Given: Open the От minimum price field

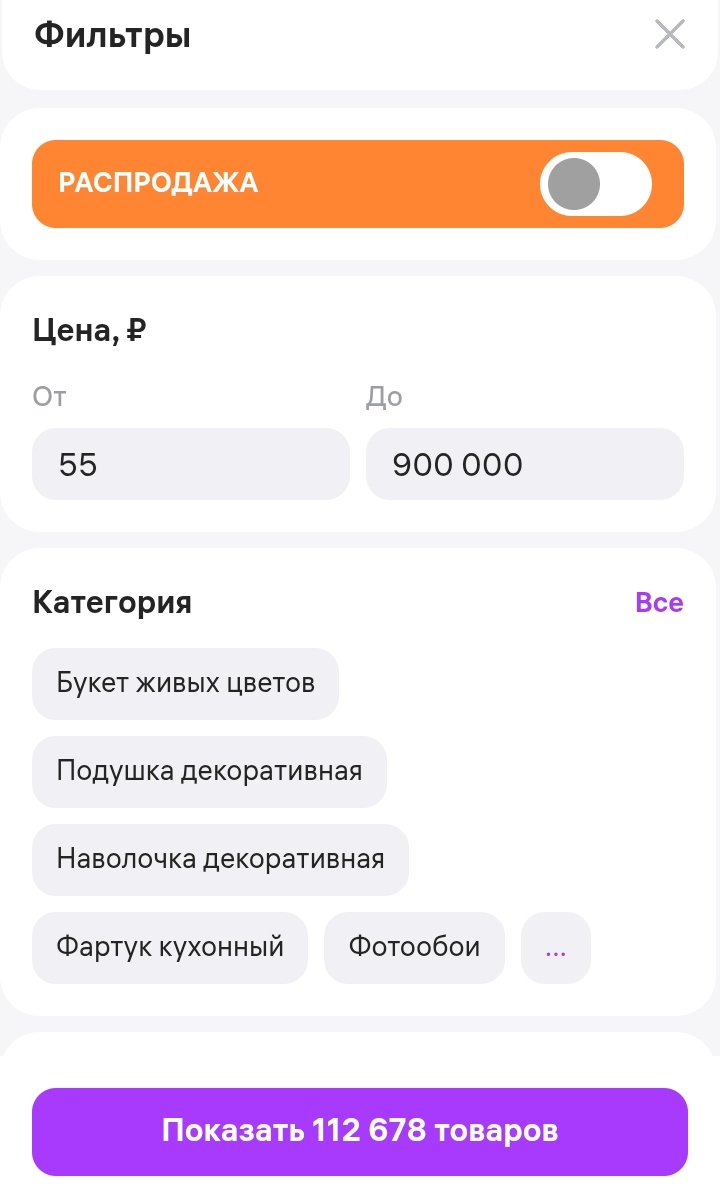Looking at the screenshot, I should coord(190,464).
